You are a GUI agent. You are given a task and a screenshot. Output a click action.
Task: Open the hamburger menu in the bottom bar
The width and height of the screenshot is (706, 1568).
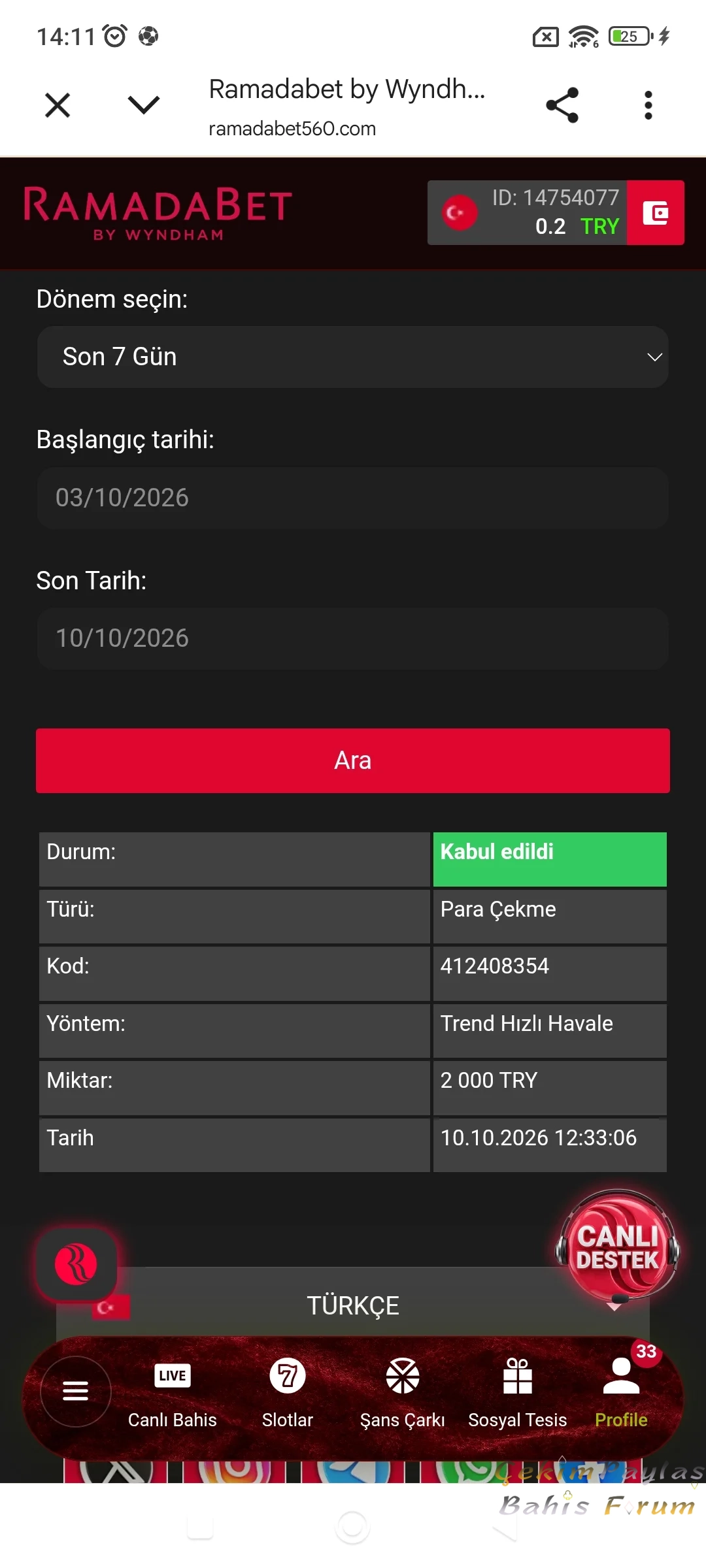pyautogui.click(x=75, y=1392)
